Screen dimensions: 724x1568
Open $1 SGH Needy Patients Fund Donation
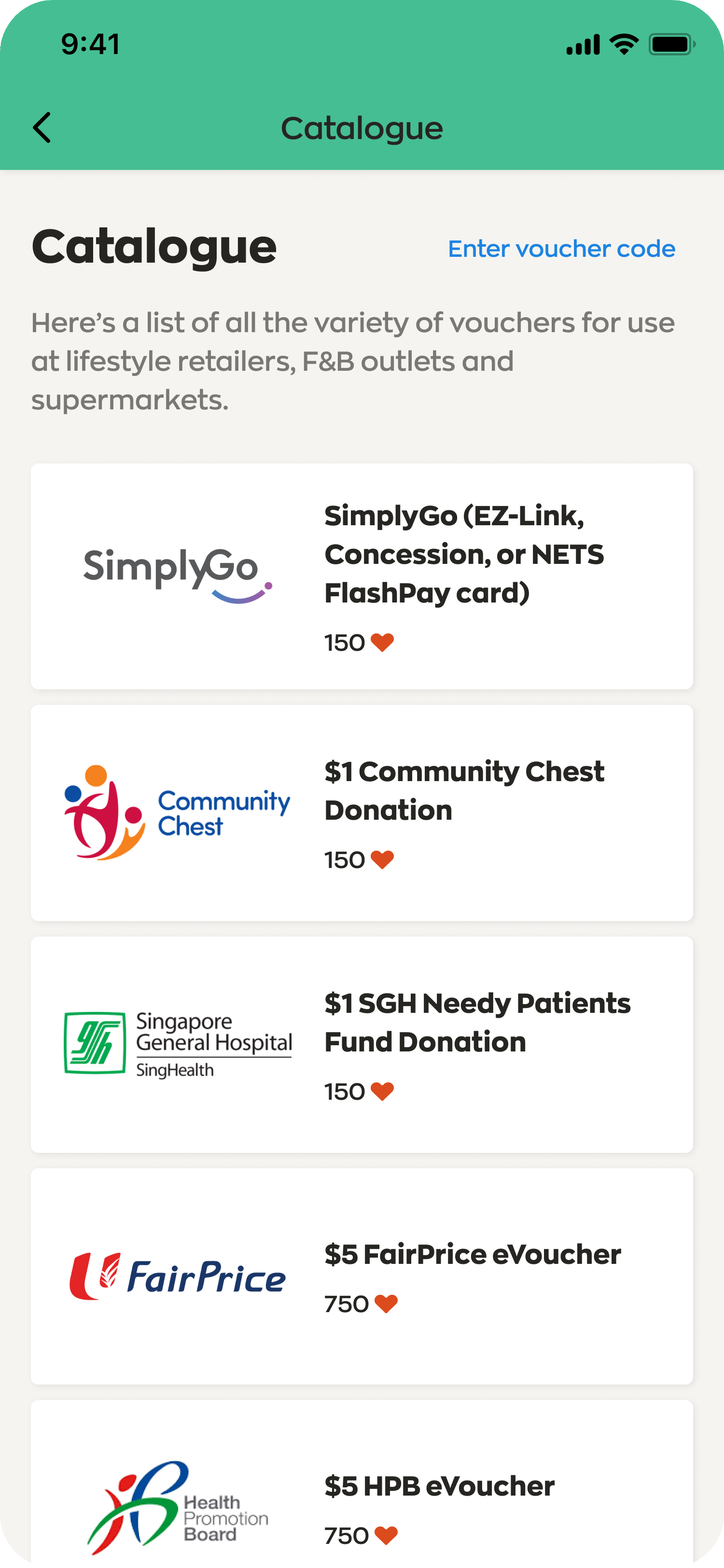click(362, 1044)
